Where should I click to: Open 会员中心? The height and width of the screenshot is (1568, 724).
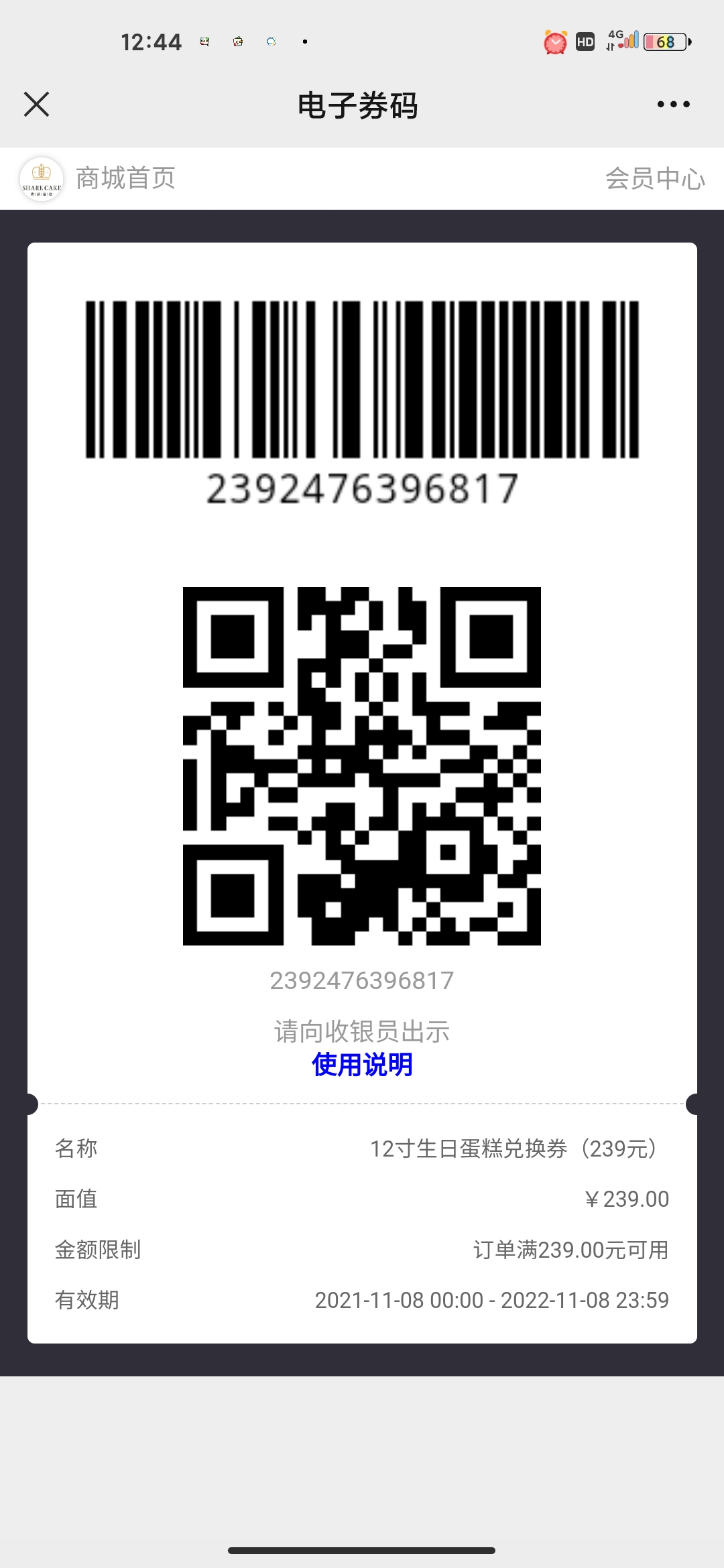coord(655,178)
